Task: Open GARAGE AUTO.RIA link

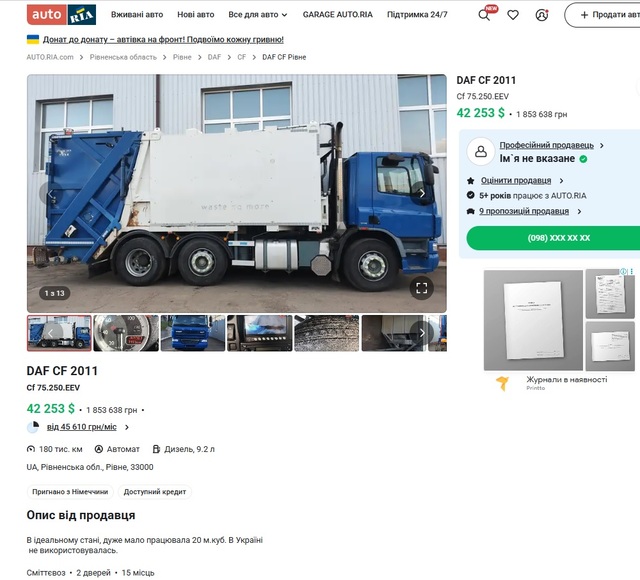Action: click(x=338, y=15)
